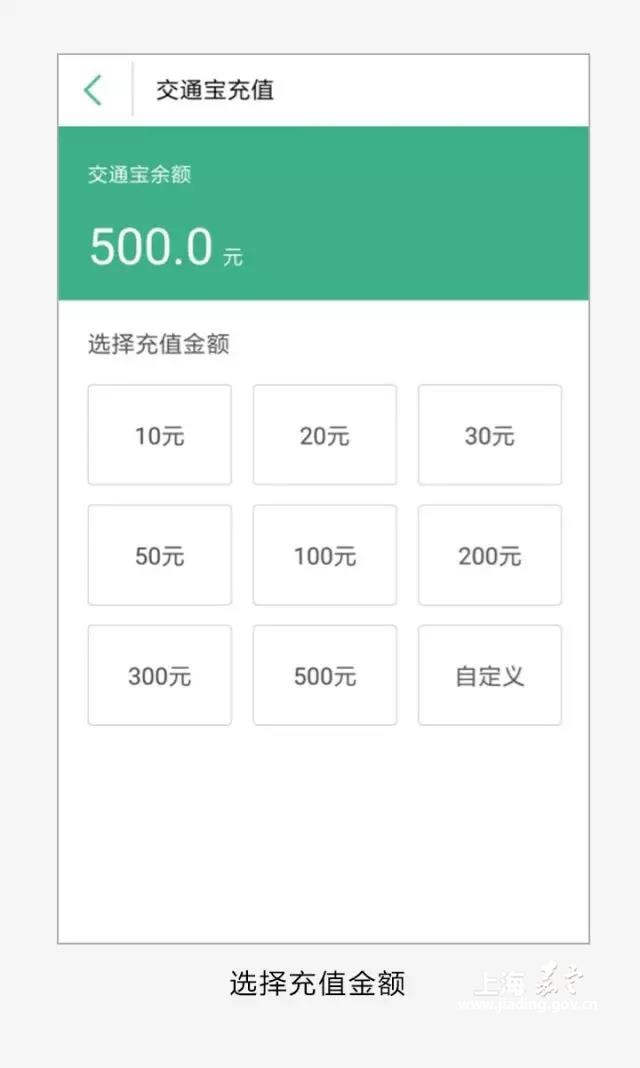Choose the 100元 option
The height and width of the screenshot is (1068, 640).
pos(325,555)
